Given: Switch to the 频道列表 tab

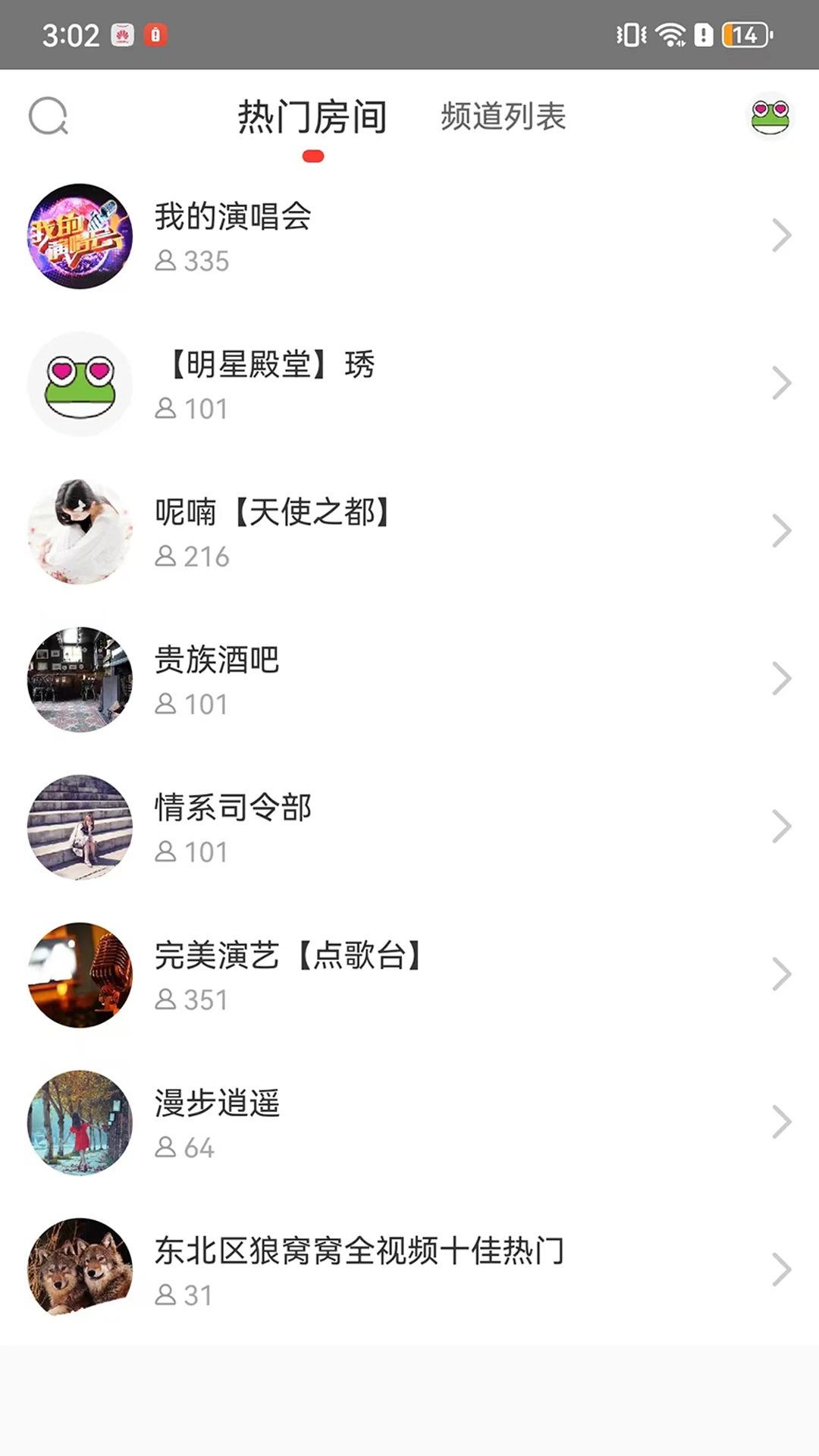Looking at the screenshot, I should click(x=503, y=118).
